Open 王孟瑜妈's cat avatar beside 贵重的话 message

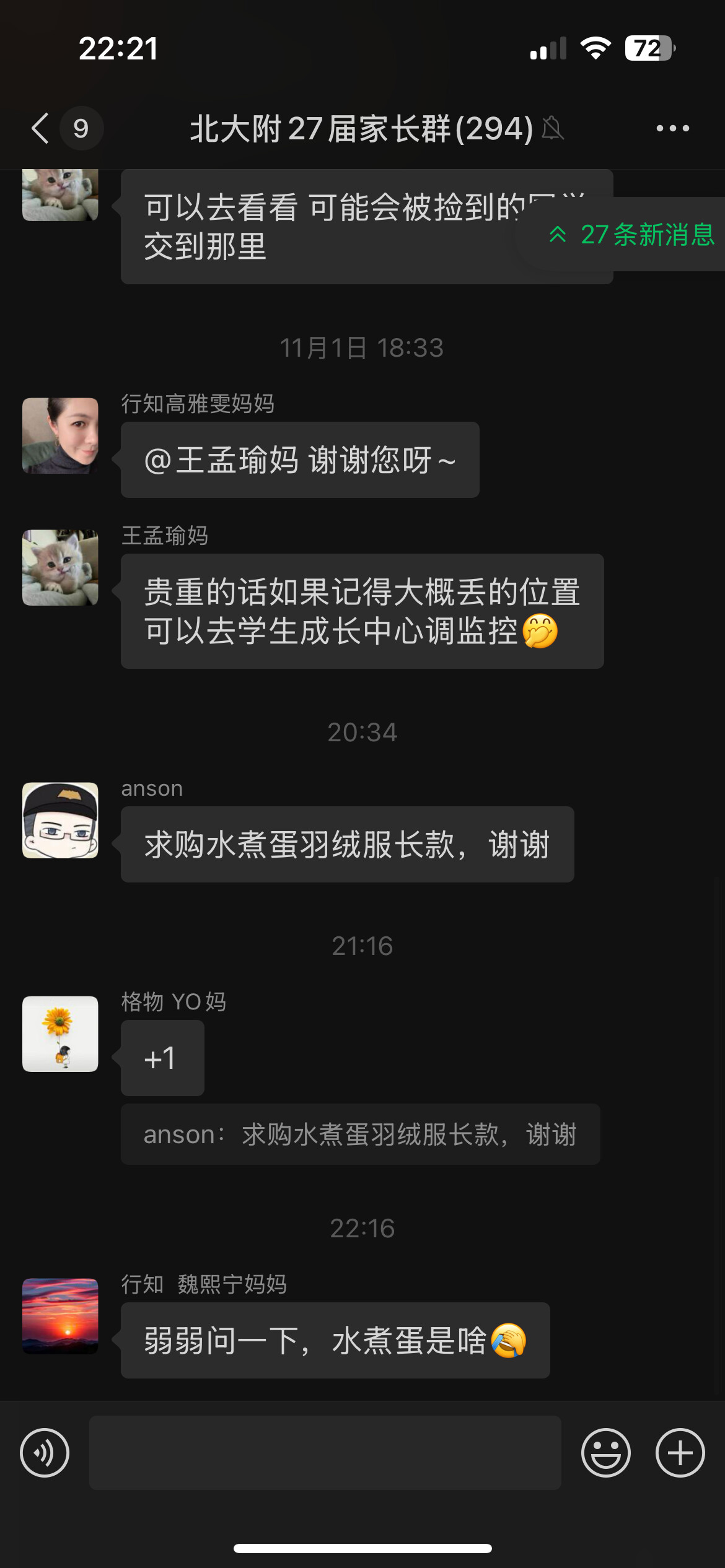[x=60, y=567]
